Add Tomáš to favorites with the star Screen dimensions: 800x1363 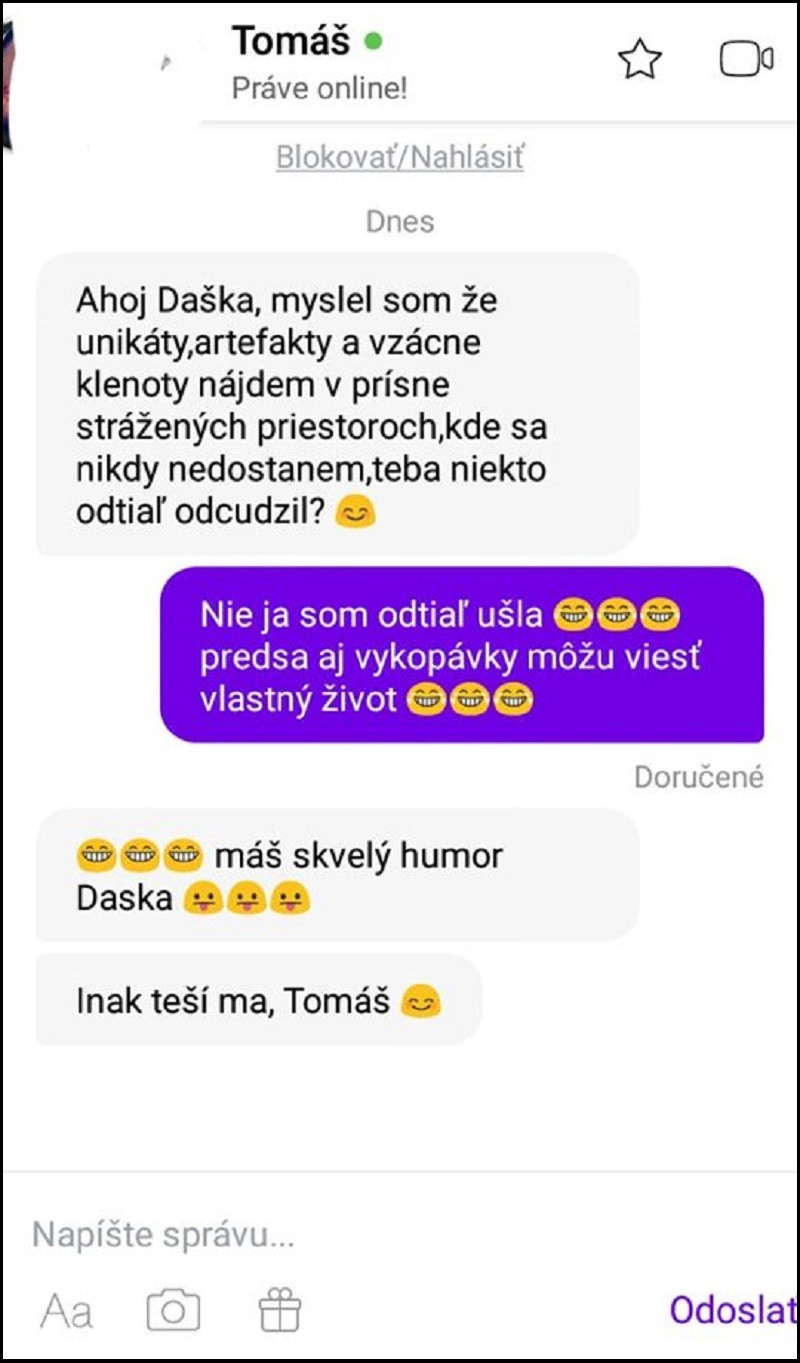(640, 60)
